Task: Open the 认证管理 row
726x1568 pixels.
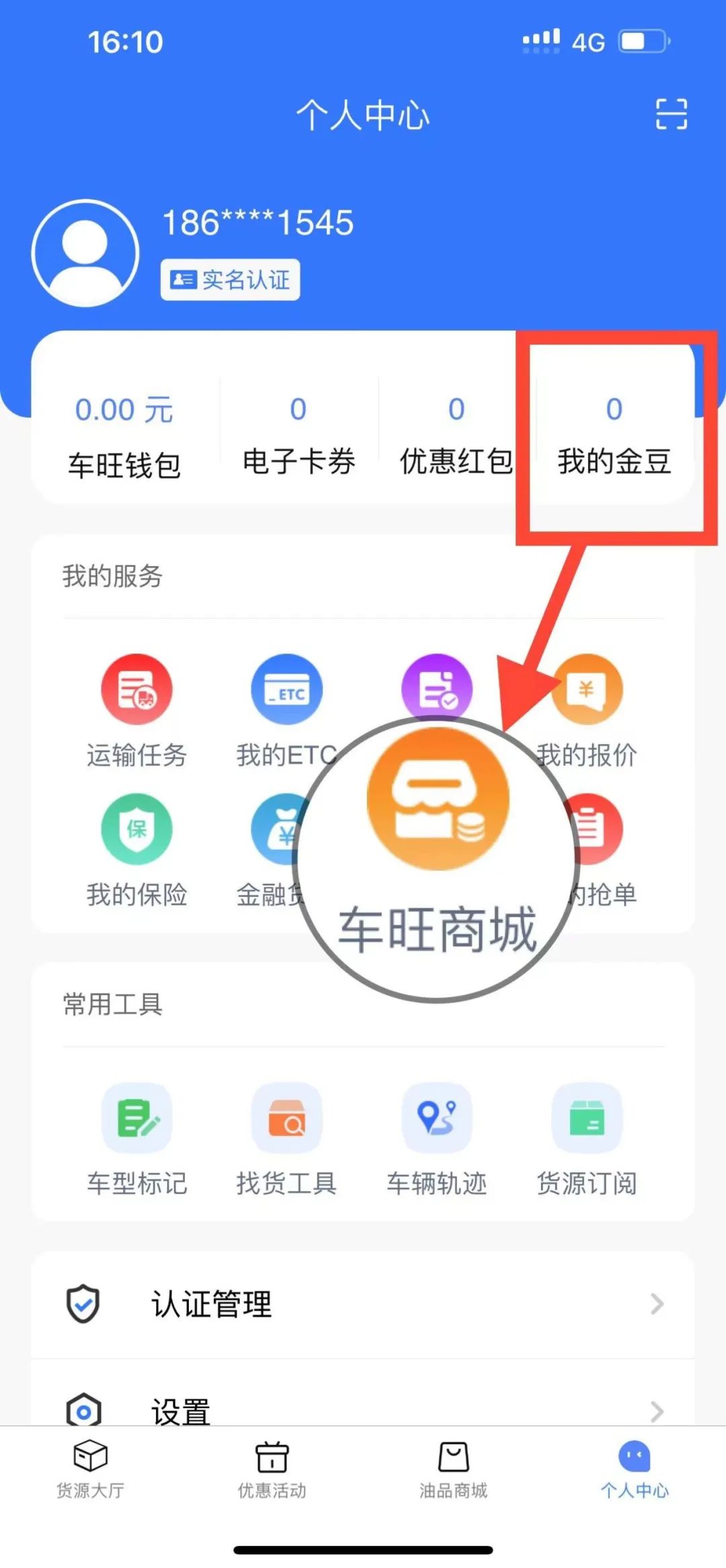Action: 363,1304
